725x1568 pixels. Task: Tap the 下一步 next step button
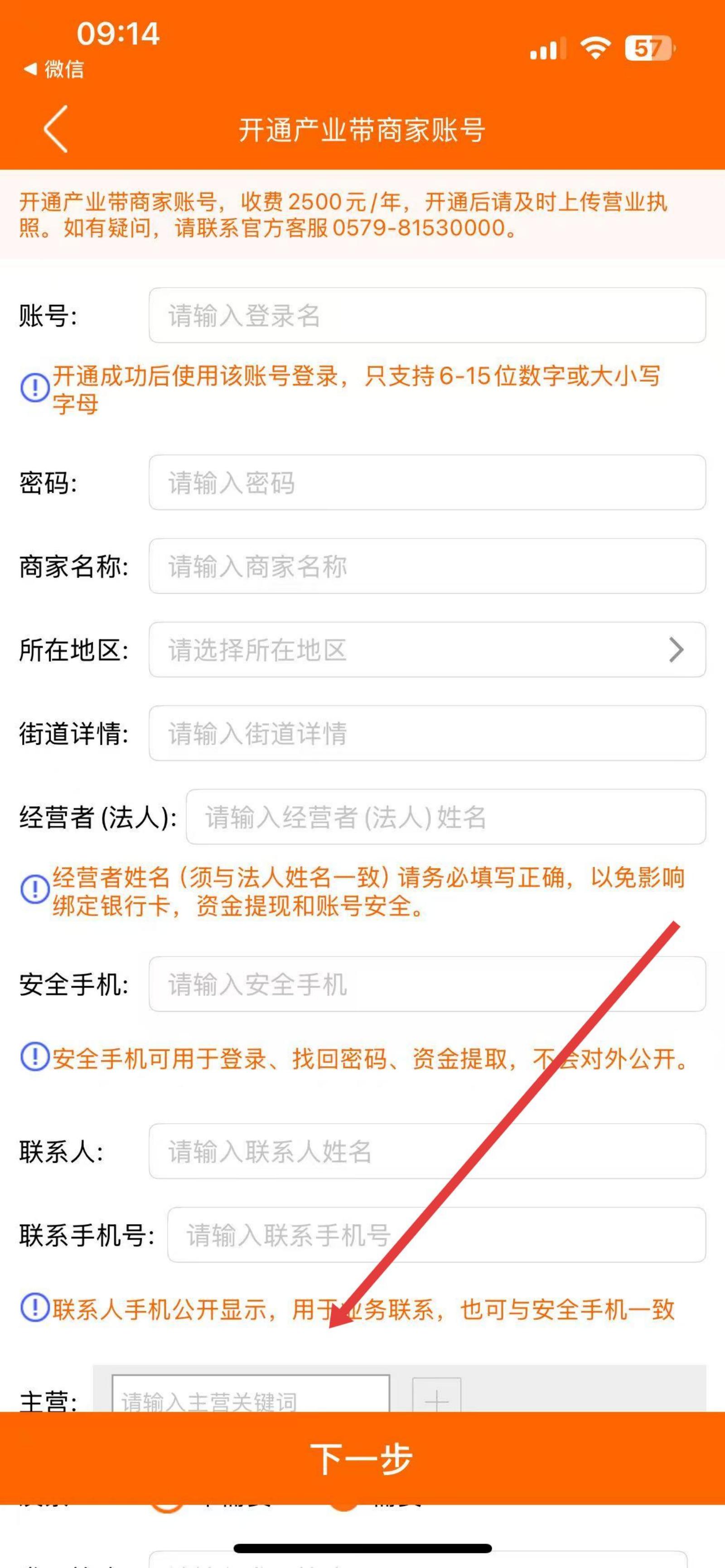[x=362, y=1458]
